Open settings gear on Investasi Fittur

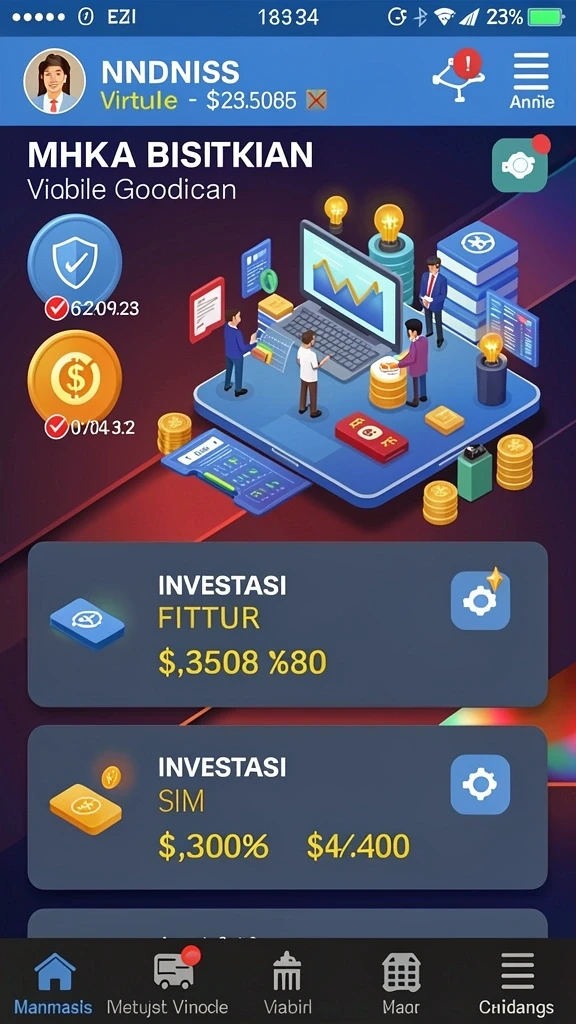point(481,600)
